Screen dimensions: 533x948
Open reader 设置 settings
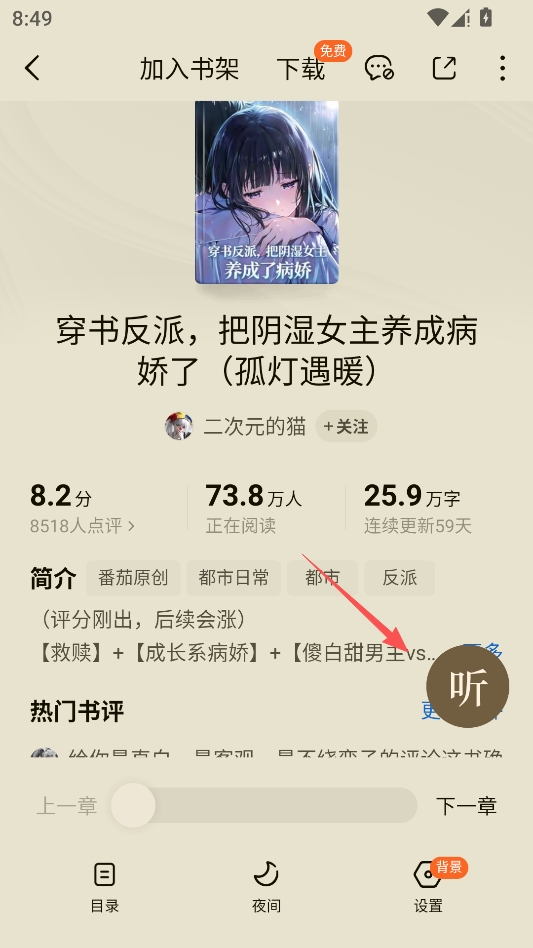[x=428, y=888]
